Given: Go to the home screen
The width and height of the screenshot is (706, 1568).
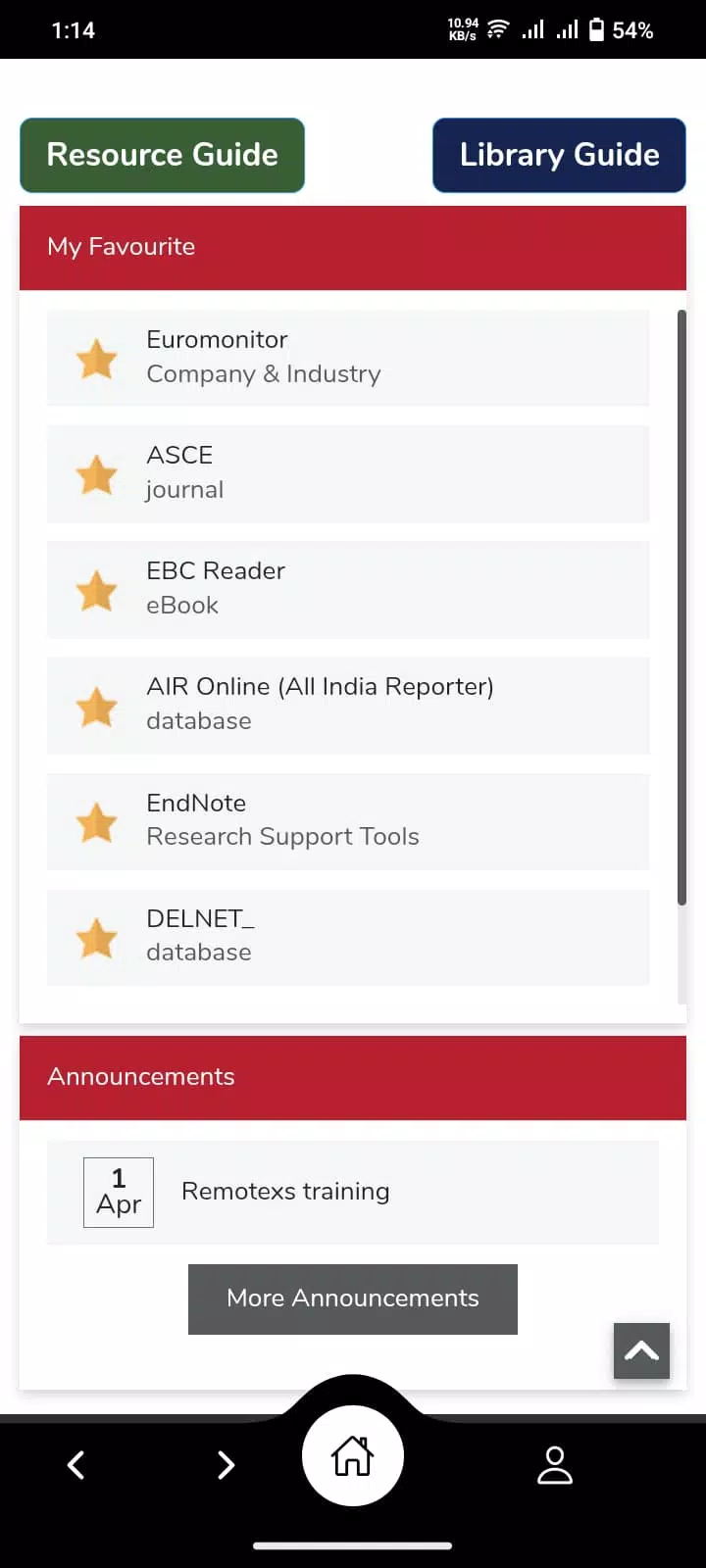Looking at the screenshot, I should (x=353, y=1456).
